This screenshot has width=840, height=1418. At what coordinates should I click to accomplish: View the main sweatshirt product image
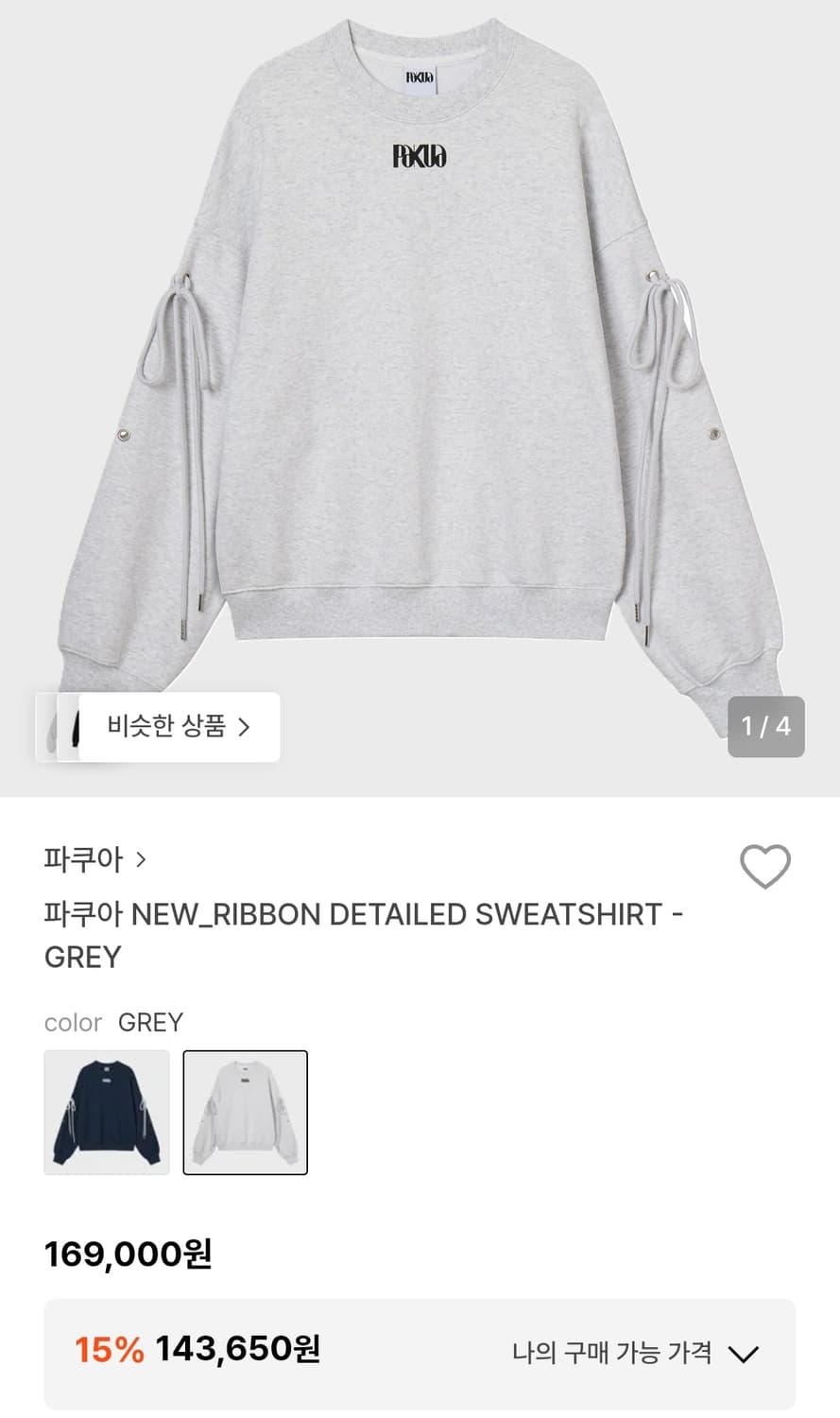[x=420, y=378]
